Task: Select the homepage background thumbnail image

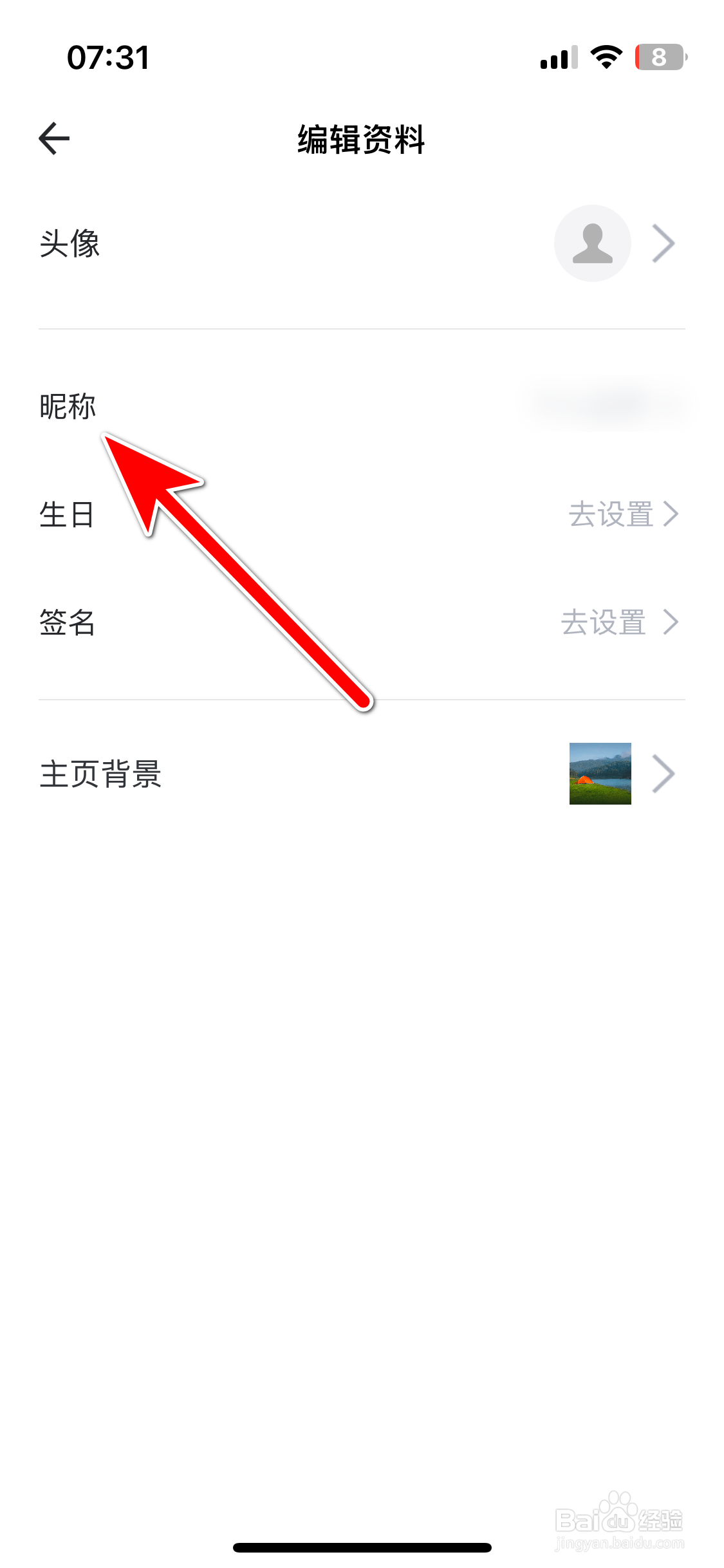Action: [x=600, y=773]
